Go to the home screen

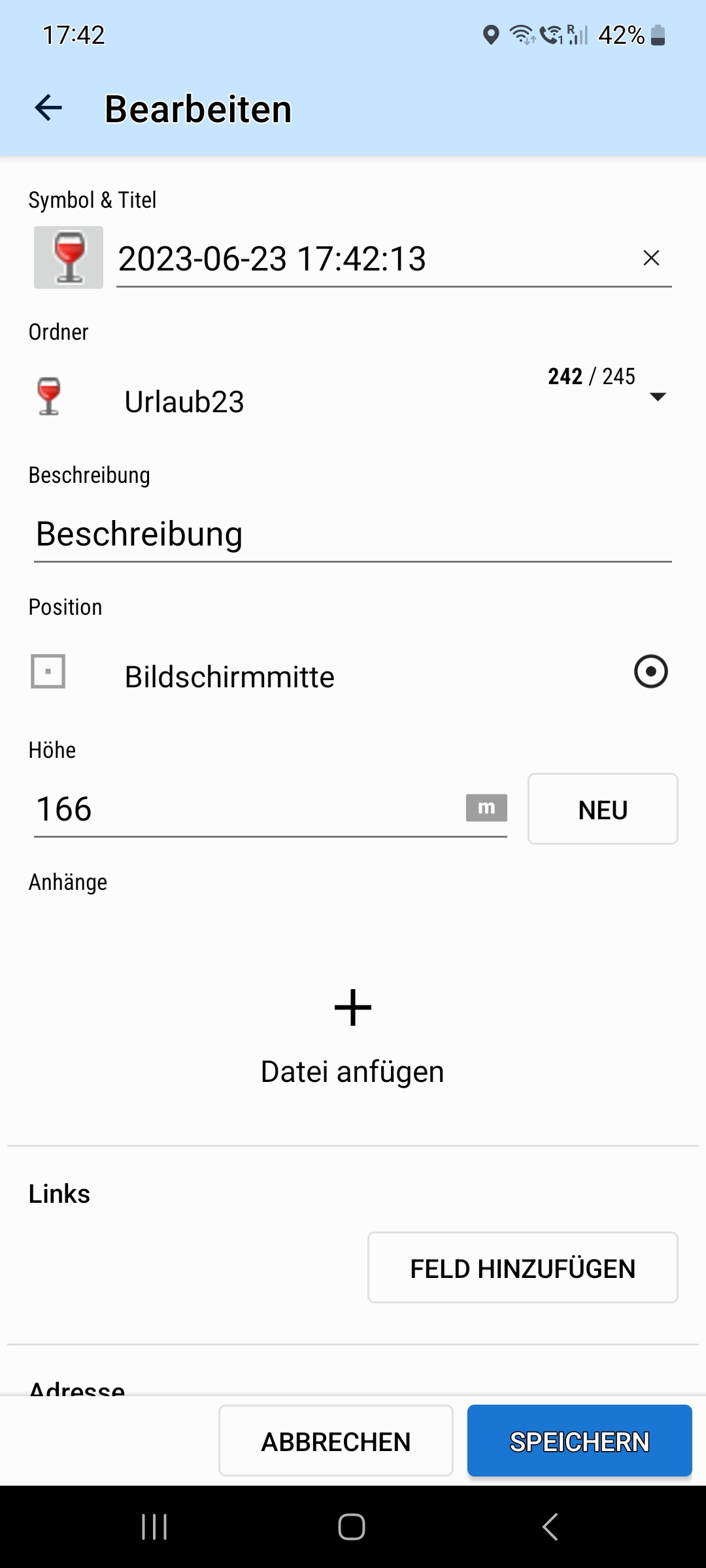[352, 1527]
